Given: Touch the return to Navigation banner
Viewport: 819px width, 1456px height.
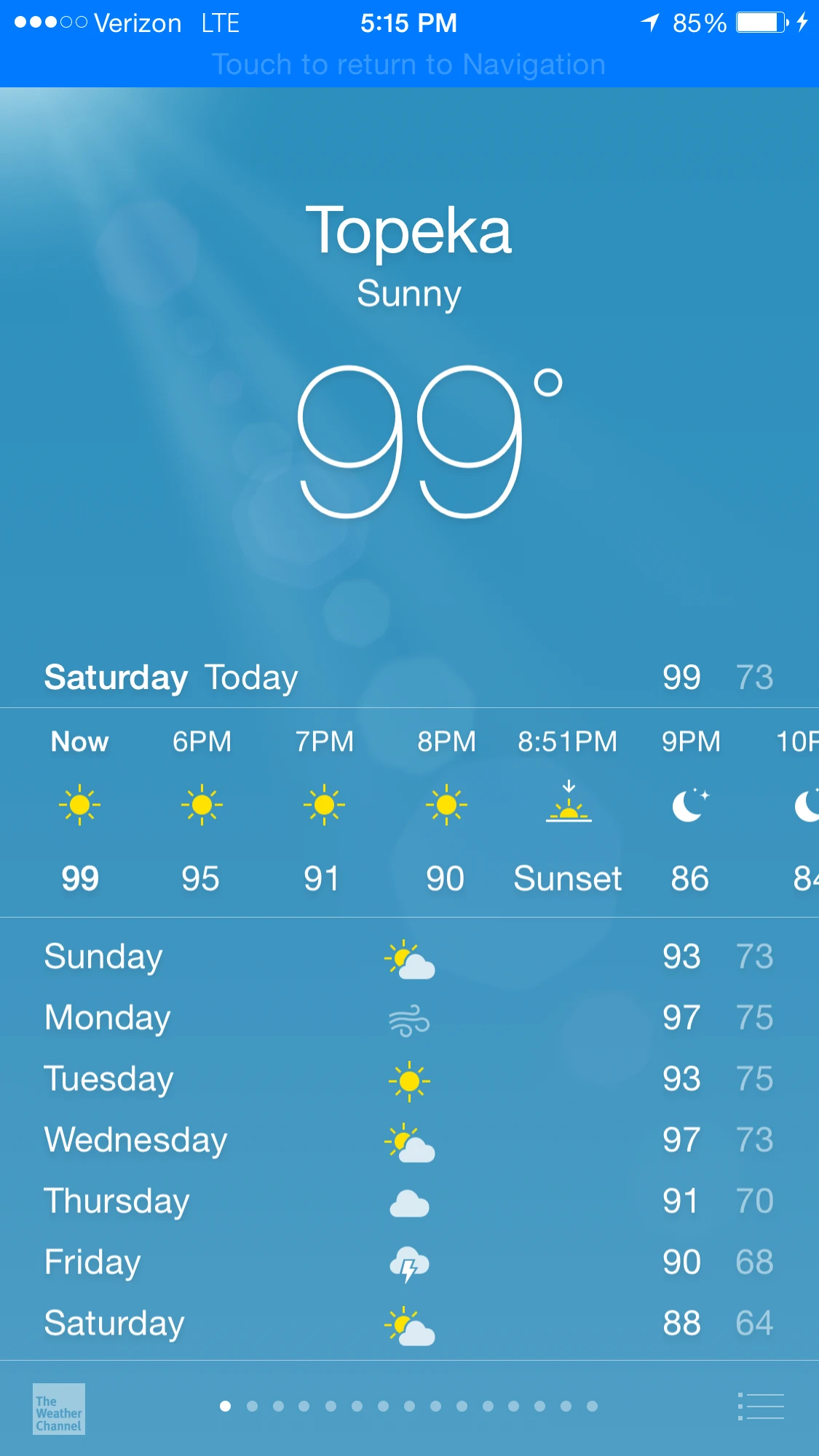Looking at the screenshot, I should tap(408, 64).
